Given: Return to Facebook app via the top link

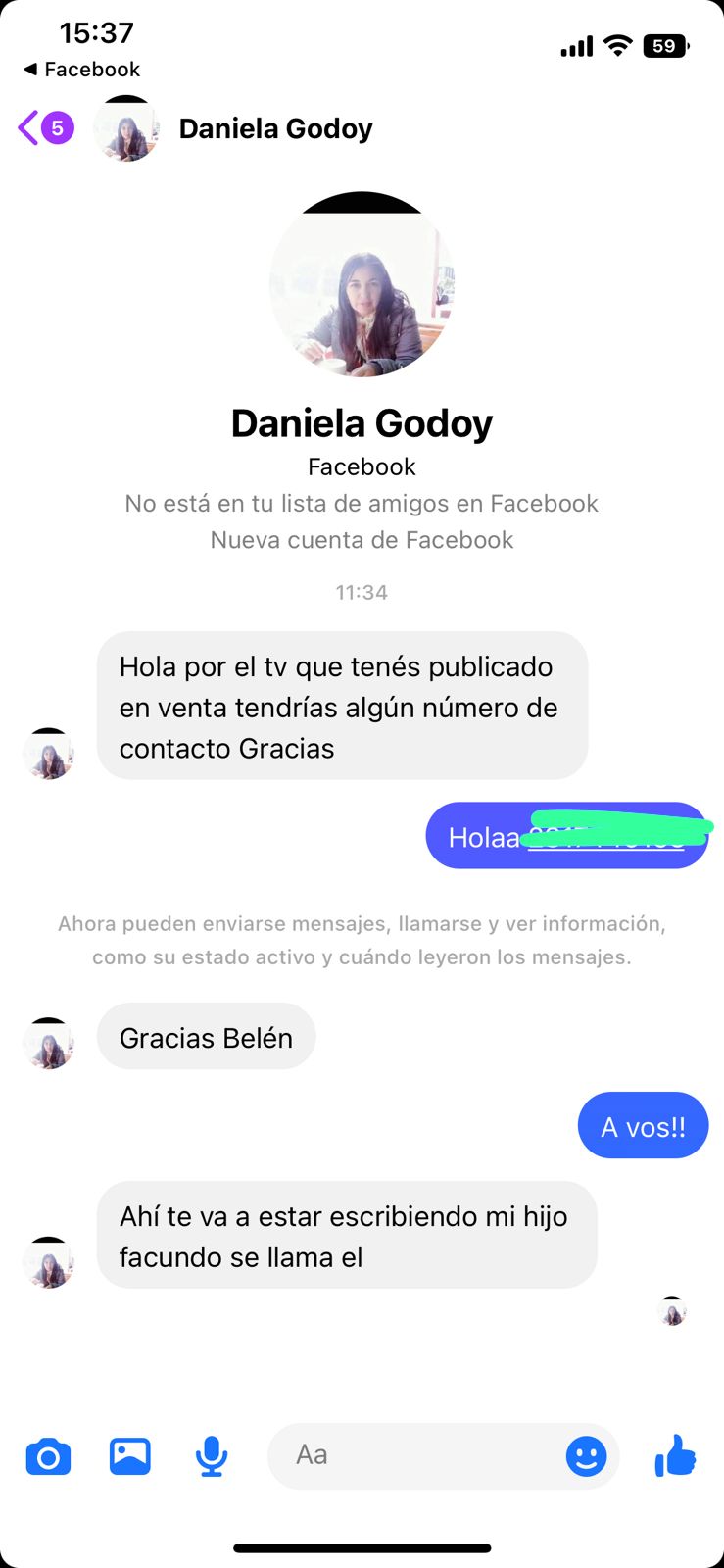Looking at the screenshot, I should click(82, 70).
